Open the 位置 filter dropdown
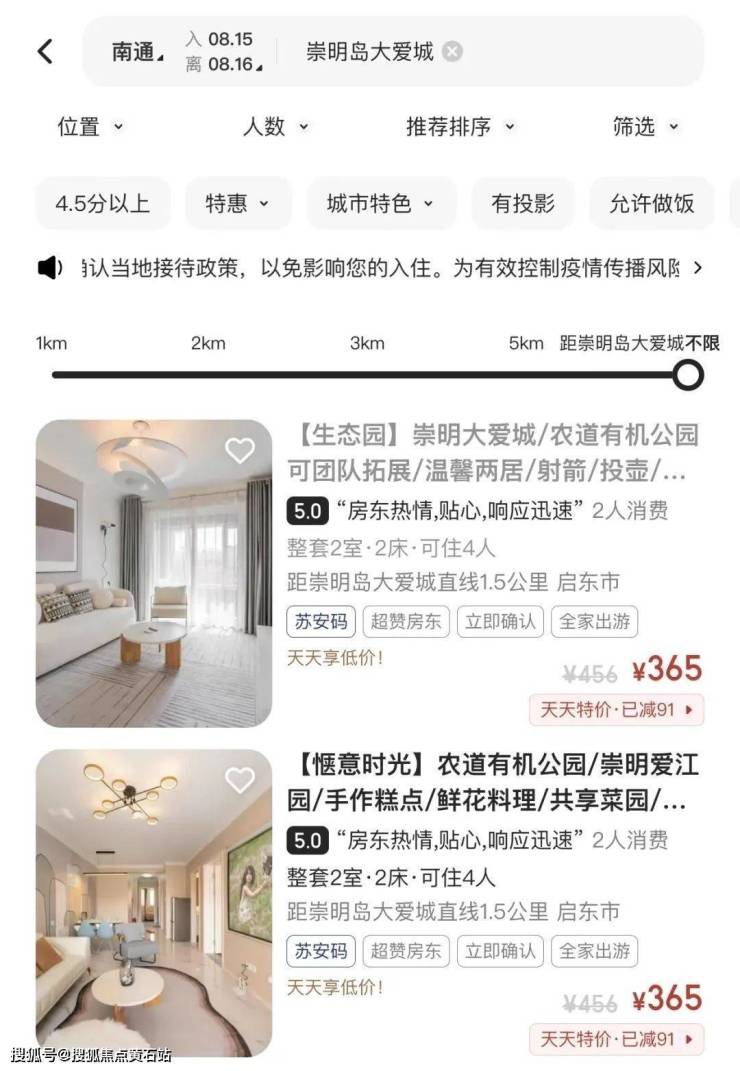This screenshot has height=1071, width=740. pos(90,127)
